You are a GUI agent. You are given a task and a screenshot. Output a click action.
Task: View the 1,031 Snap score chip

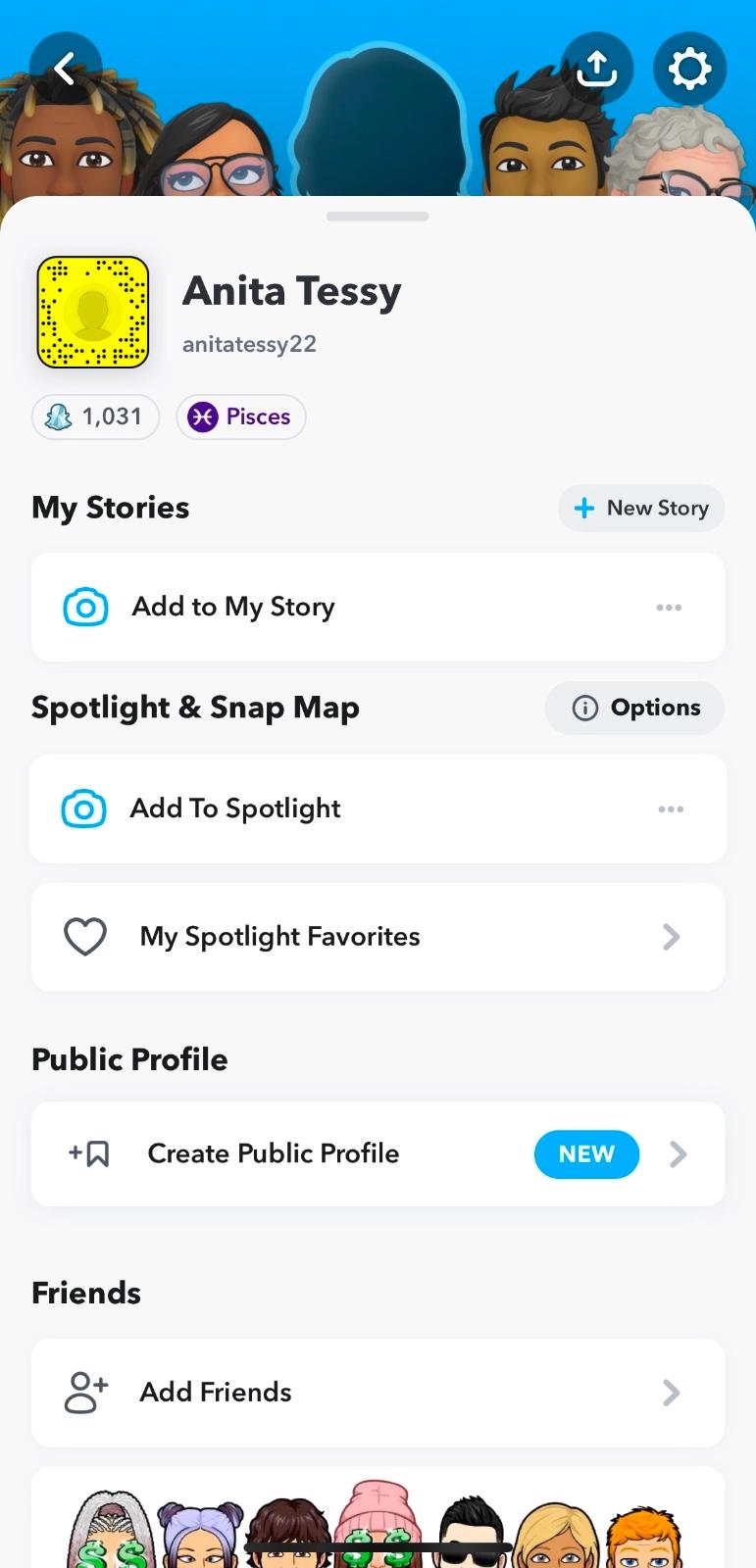[96, 416]
